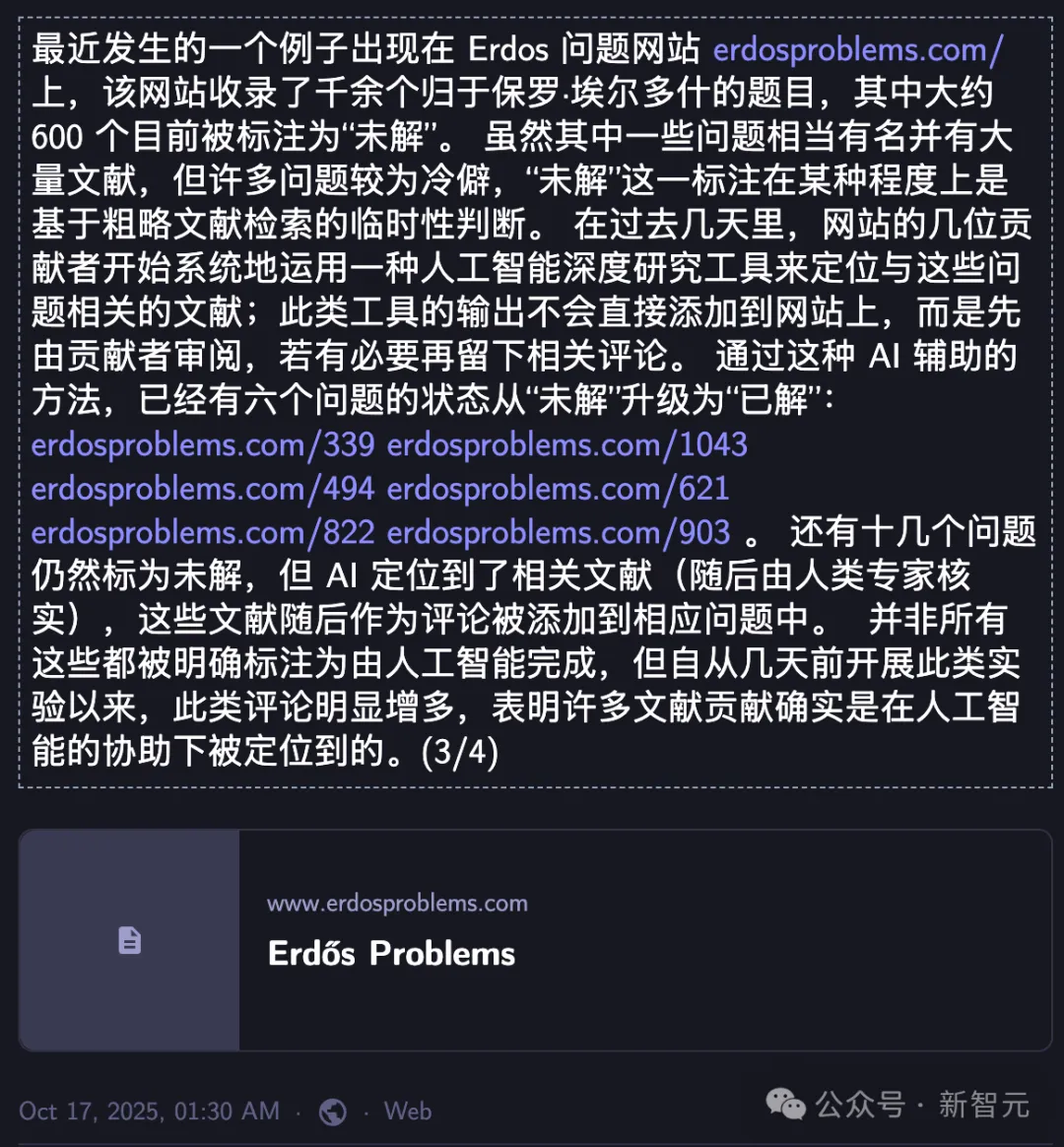Open the Erdős Problems link preview card

point(535,940)
